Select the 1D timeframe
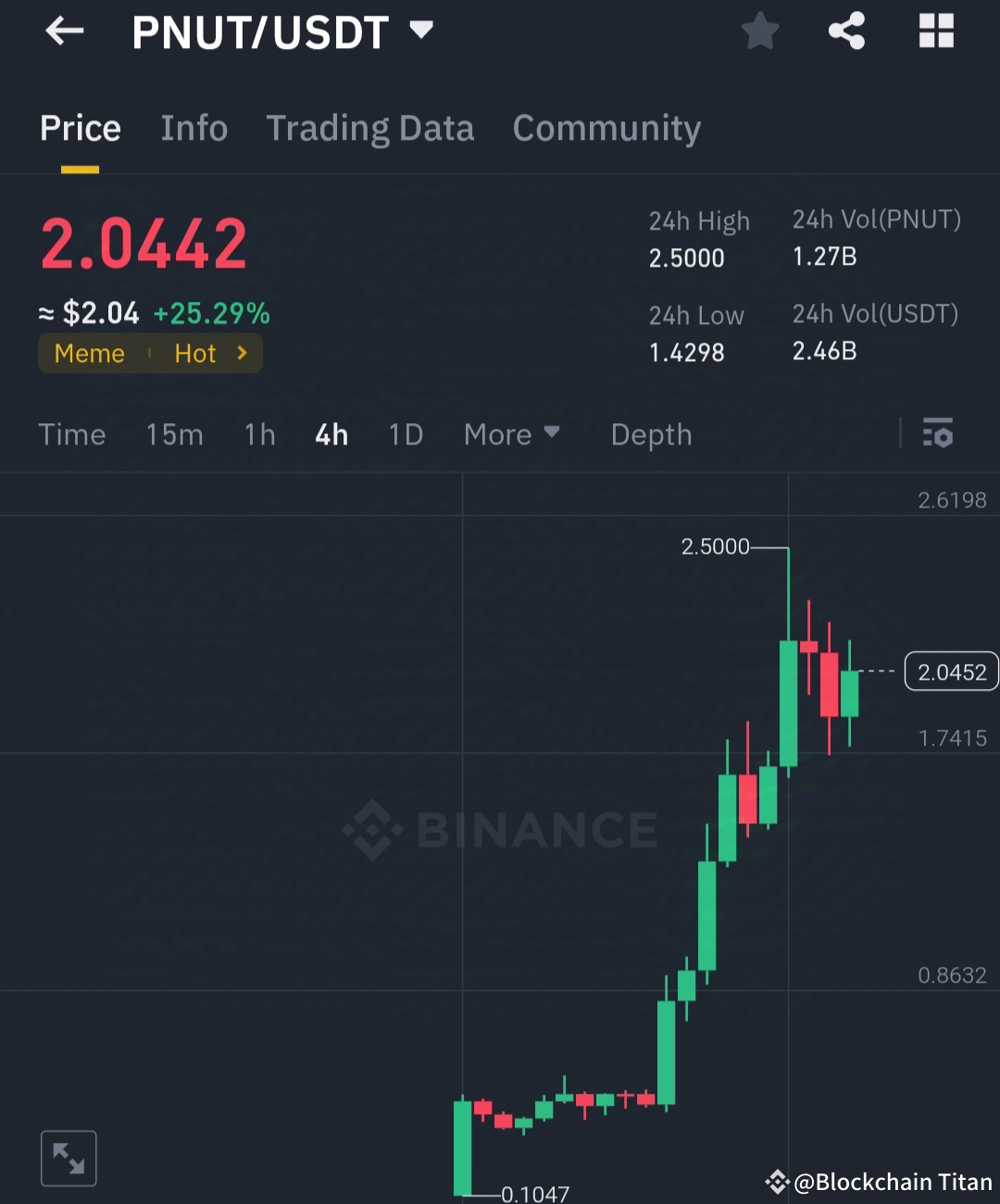This screenshot has width=1000, height=1204. [x=405, y=433]
